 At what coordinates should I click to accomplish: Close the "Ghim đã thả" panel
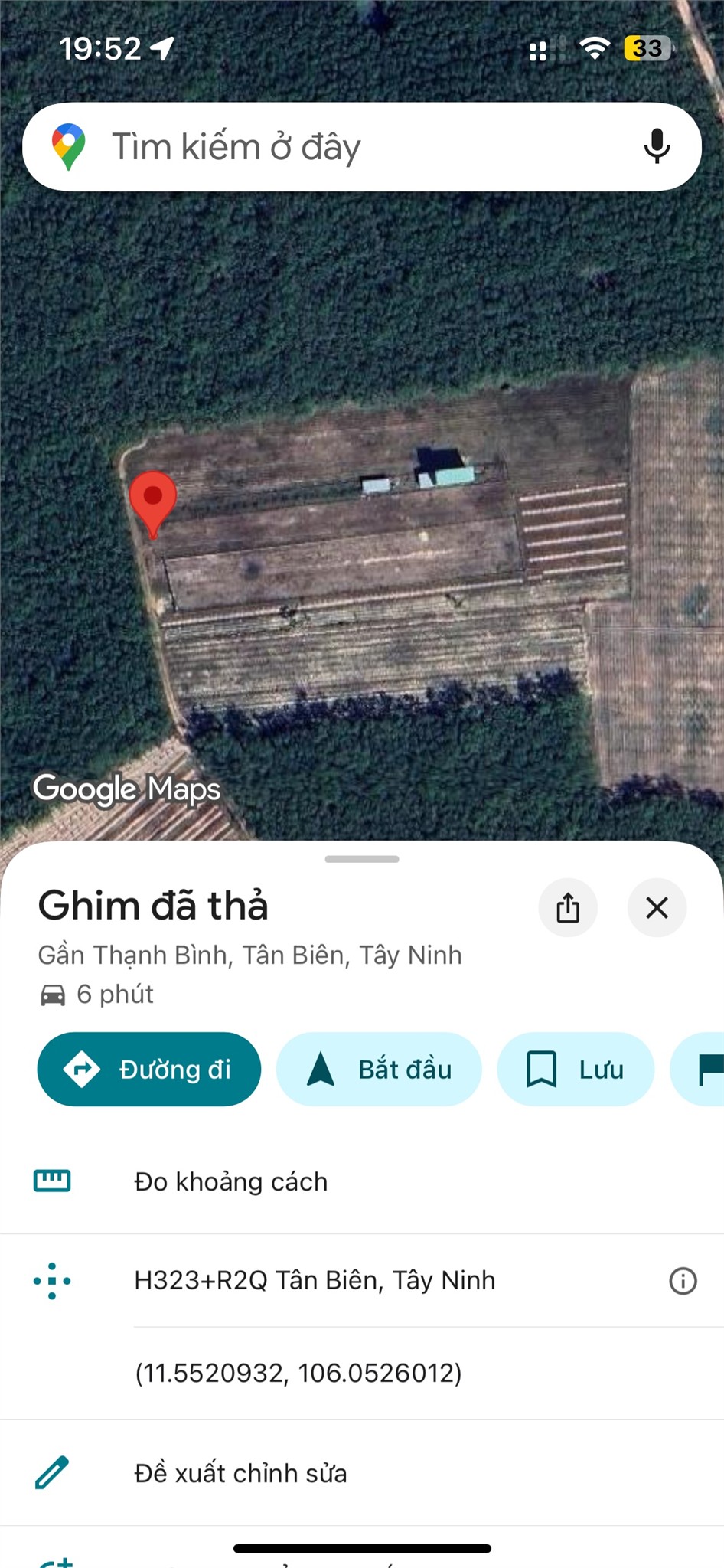657,908
